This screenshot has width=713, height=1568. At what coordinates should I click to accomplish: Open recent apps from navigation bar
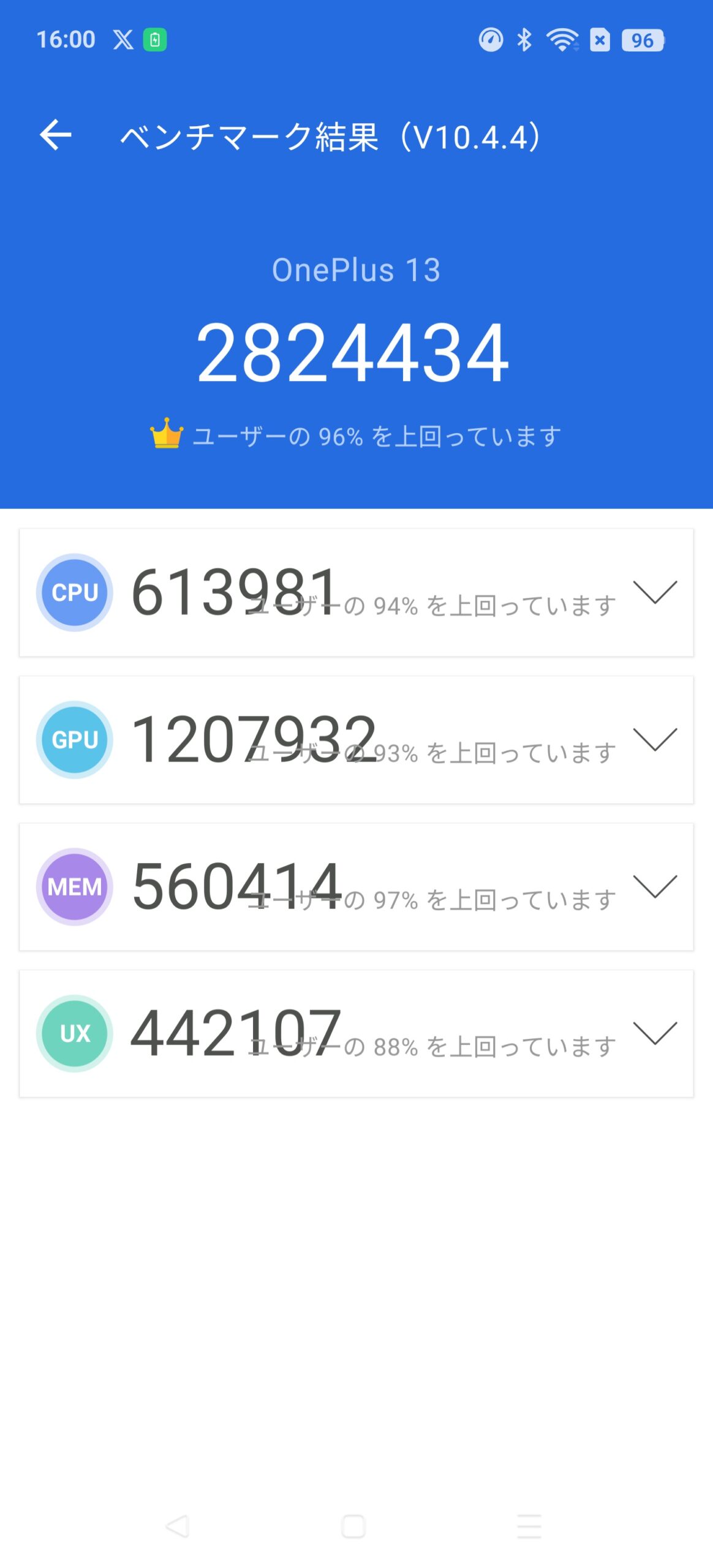pyautogui.click(x=529, y=1526)
